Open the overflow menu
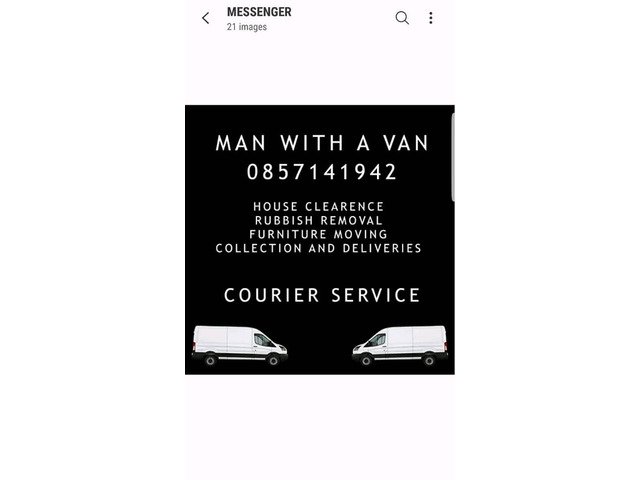 431,18
